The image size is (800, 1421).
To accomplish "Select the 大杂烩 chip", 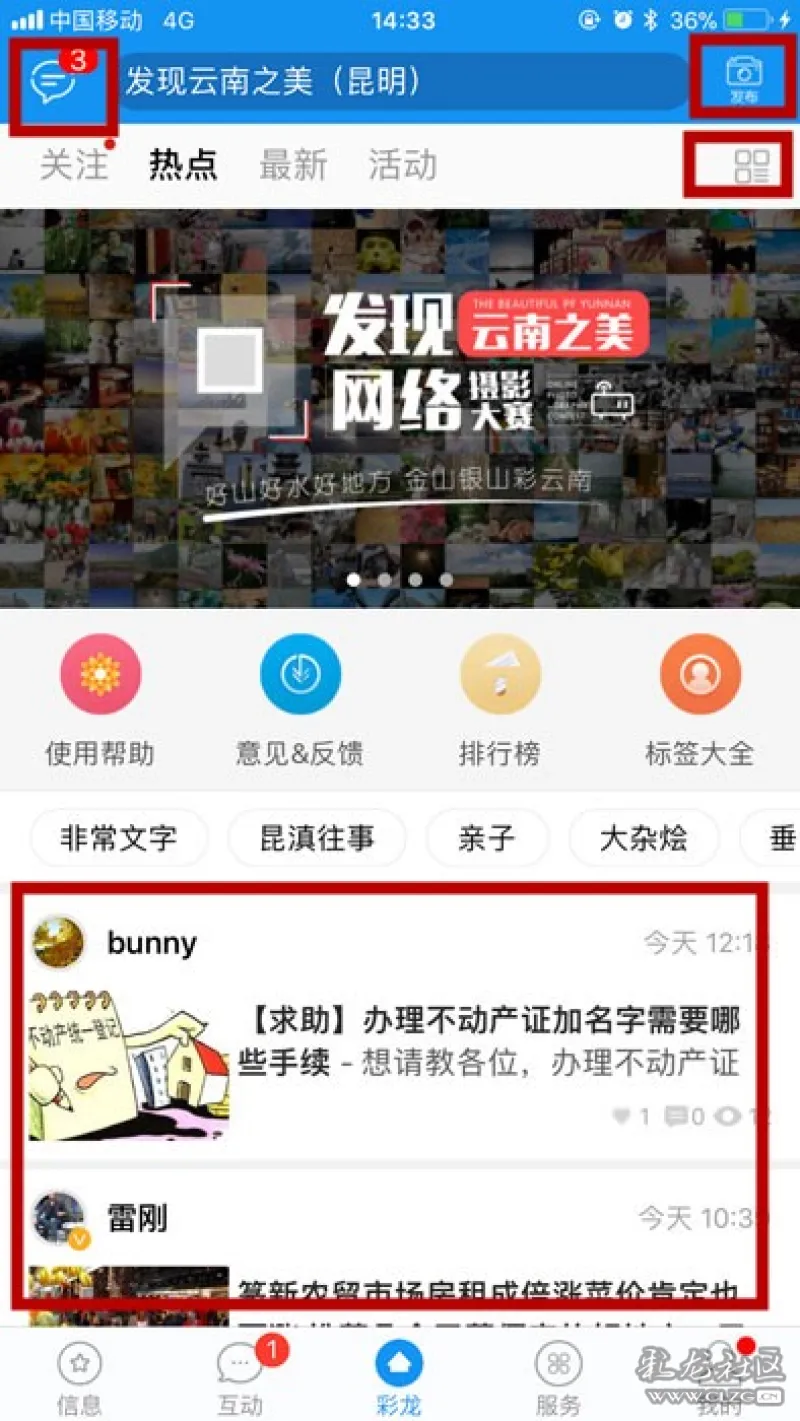I will pyautogui.click(x=643, y=838).
